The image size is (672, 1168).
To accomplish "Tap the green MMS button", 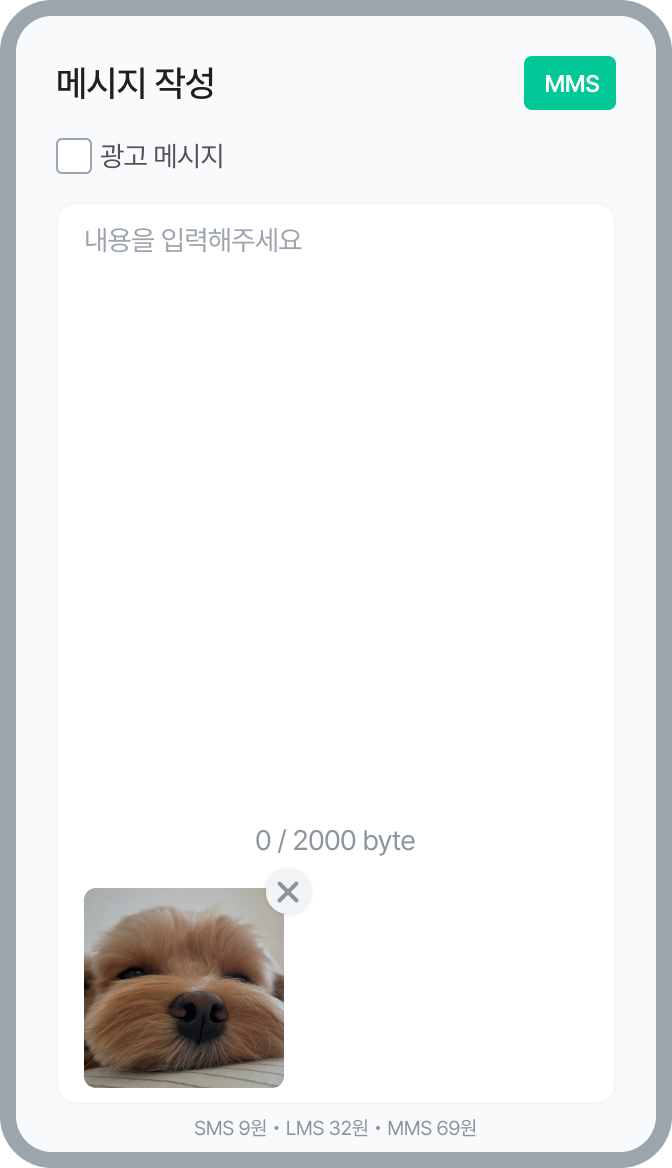I will point(569,83).
